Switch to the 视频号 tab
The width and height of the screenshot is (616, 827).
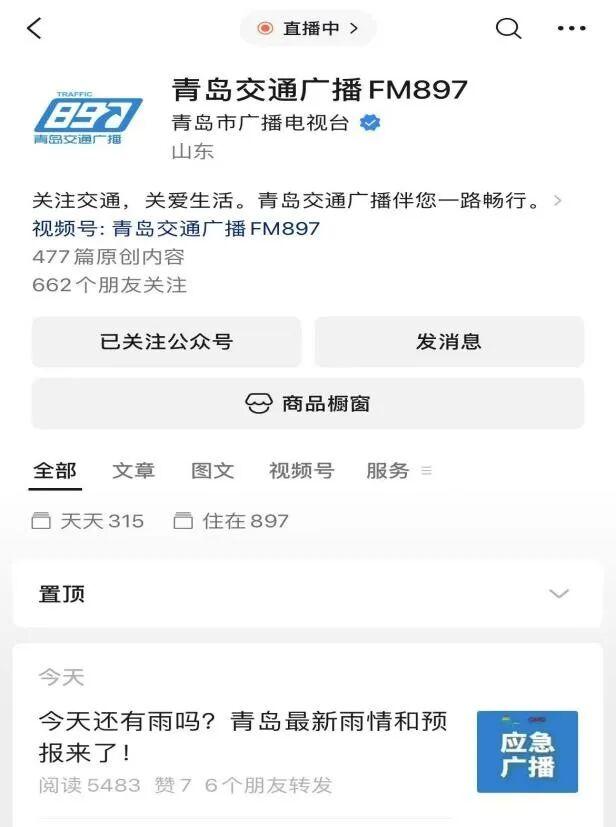(x=301, y=471)
